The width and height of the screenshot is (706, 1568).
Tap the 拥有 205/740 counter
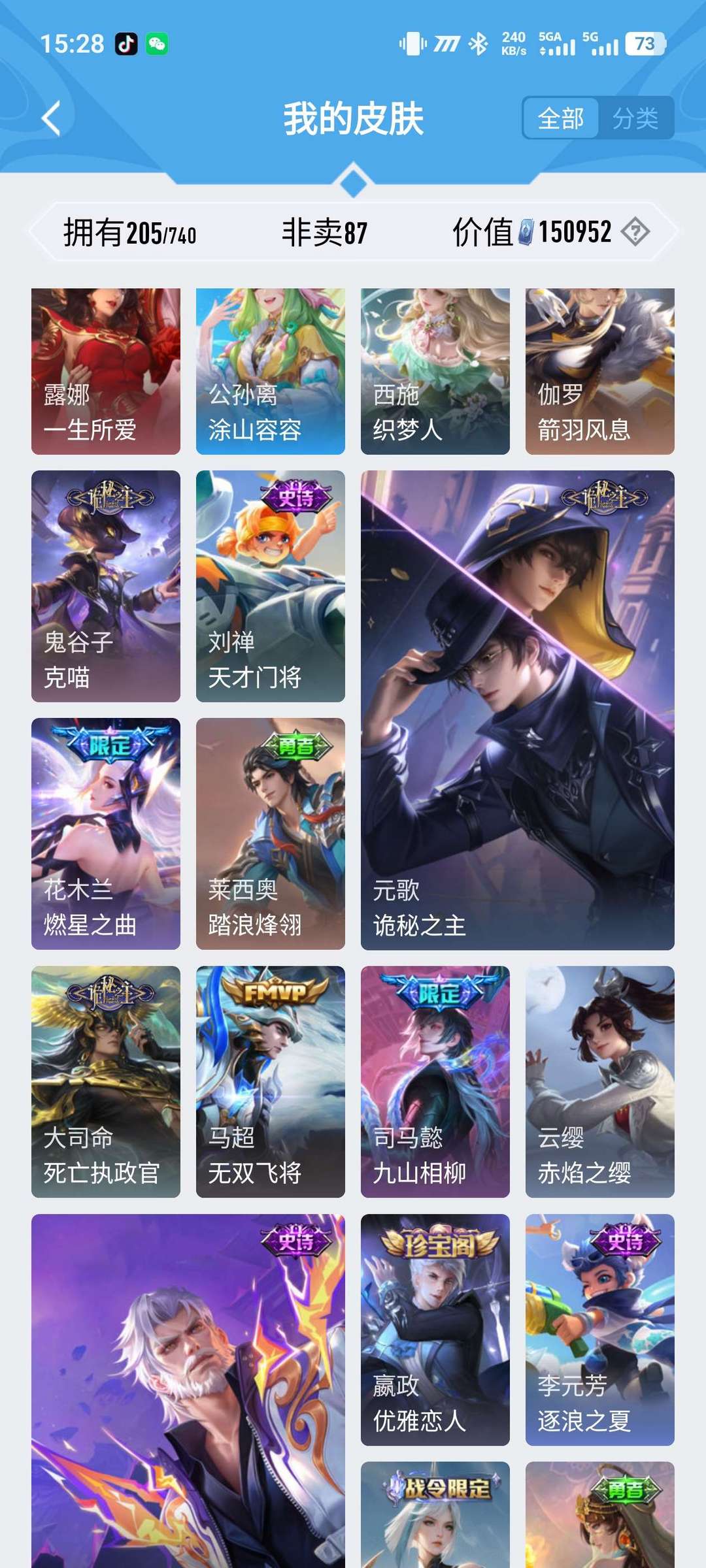coord(131,230)
